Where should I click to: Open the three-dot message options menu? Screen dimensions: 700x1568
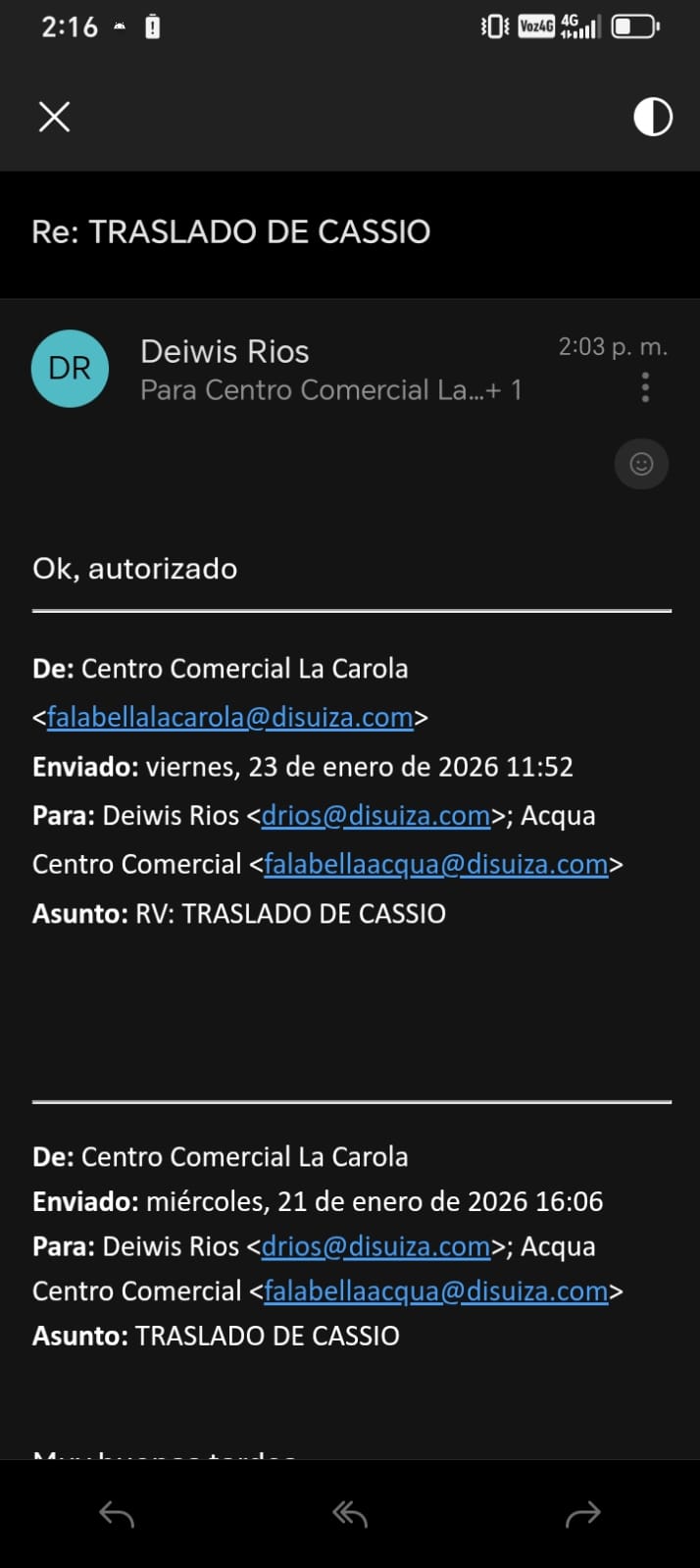(x=644, y=387)
